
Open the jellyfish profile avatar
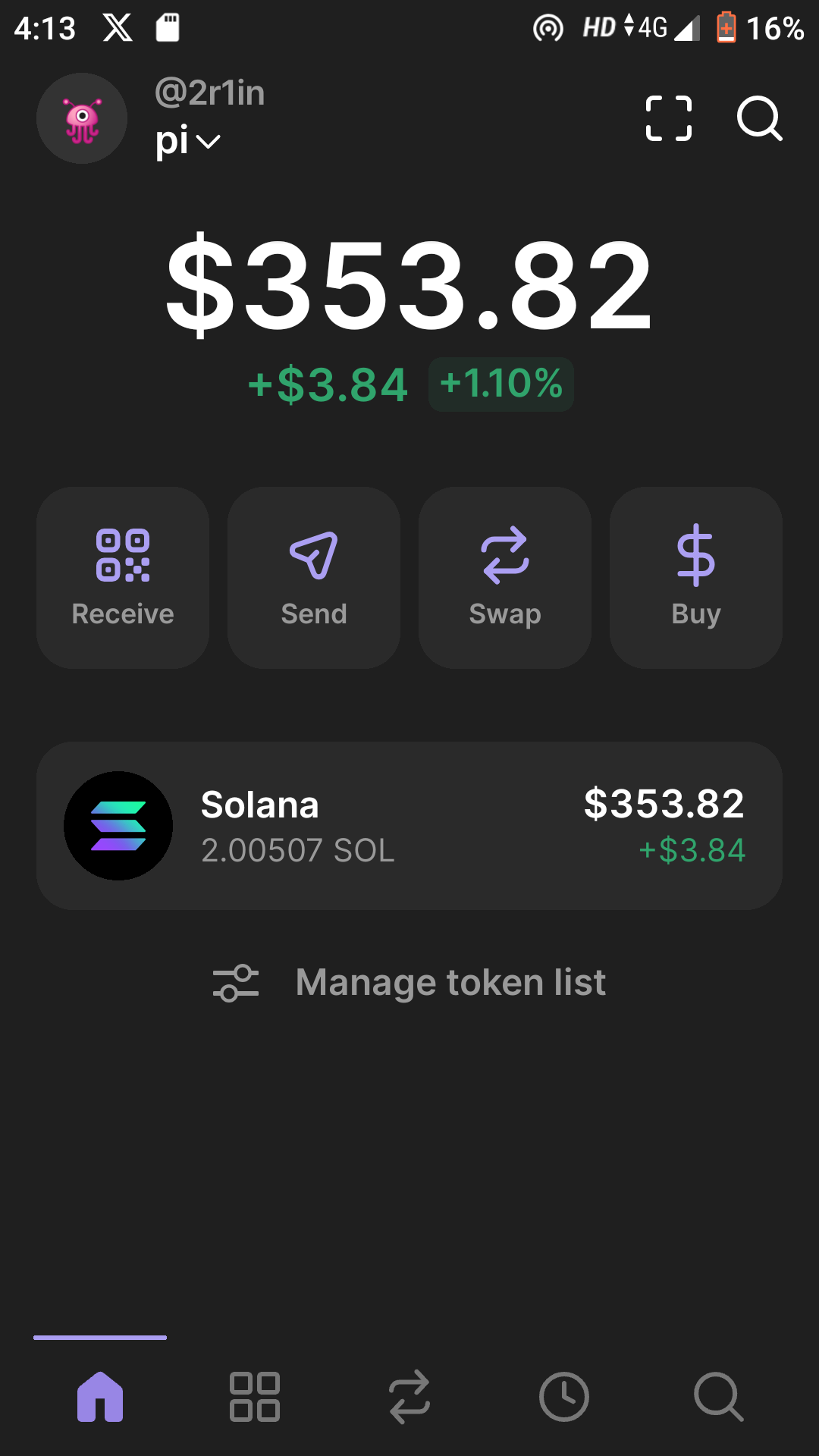tap(82, 118)
